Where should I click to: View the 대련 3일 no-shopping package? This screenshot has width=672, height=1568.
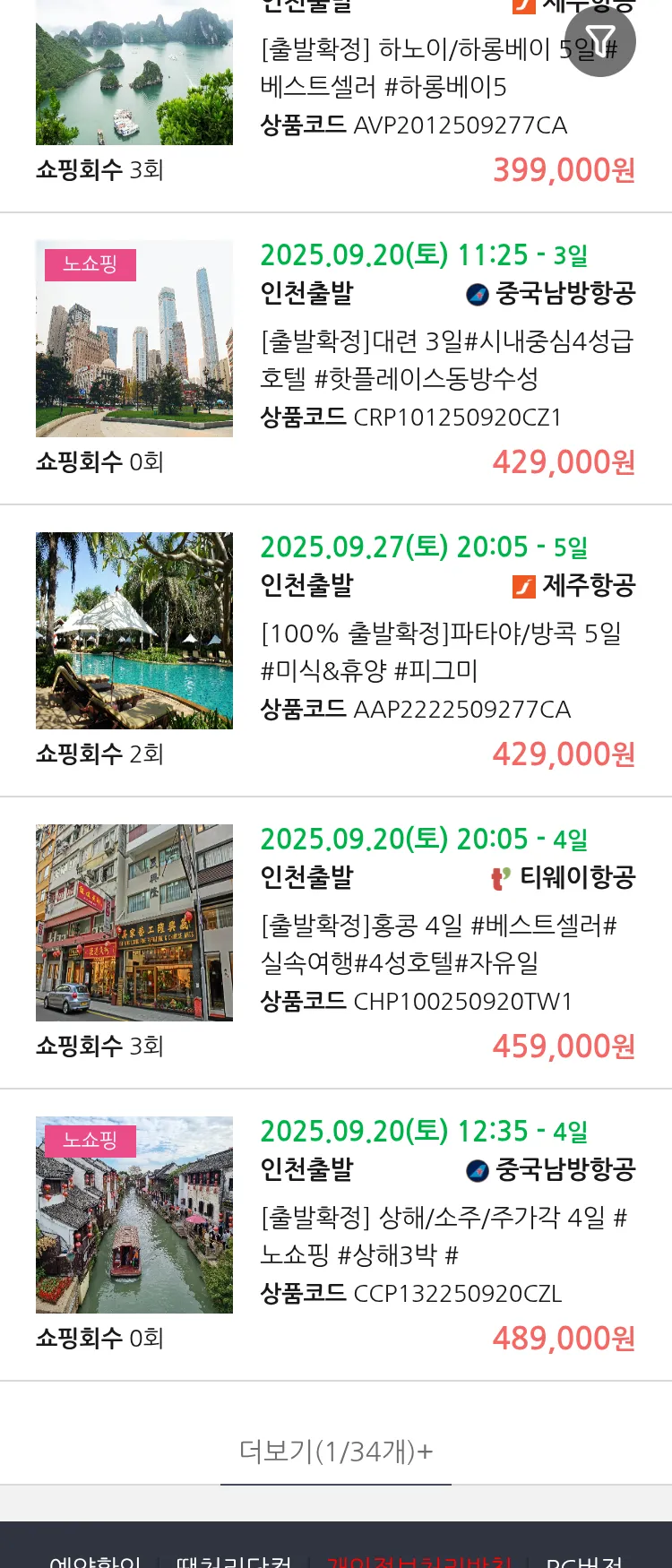(446, 358)
